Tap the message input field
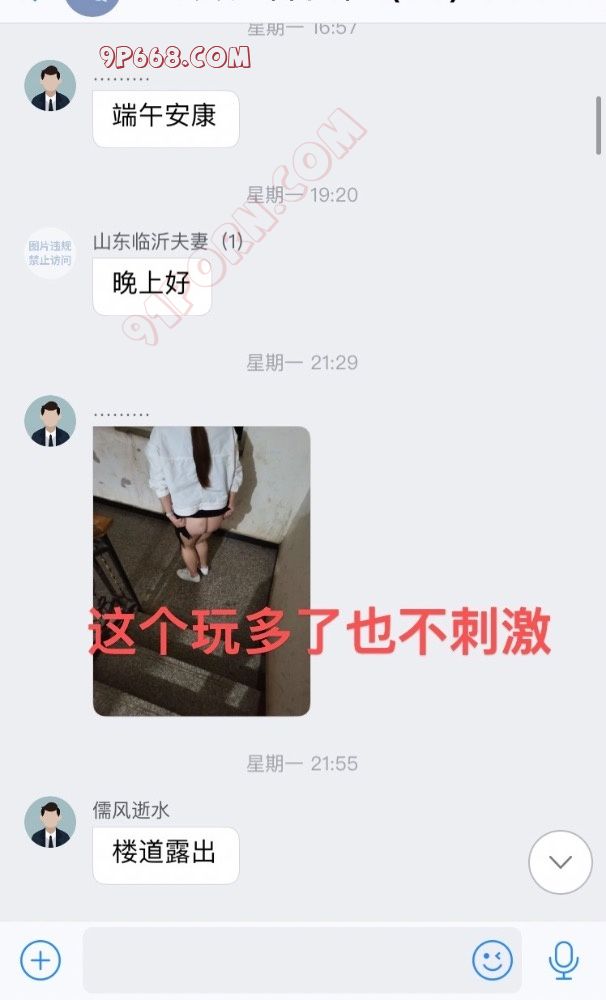606x1000 pixels. (x=275, y=960)
